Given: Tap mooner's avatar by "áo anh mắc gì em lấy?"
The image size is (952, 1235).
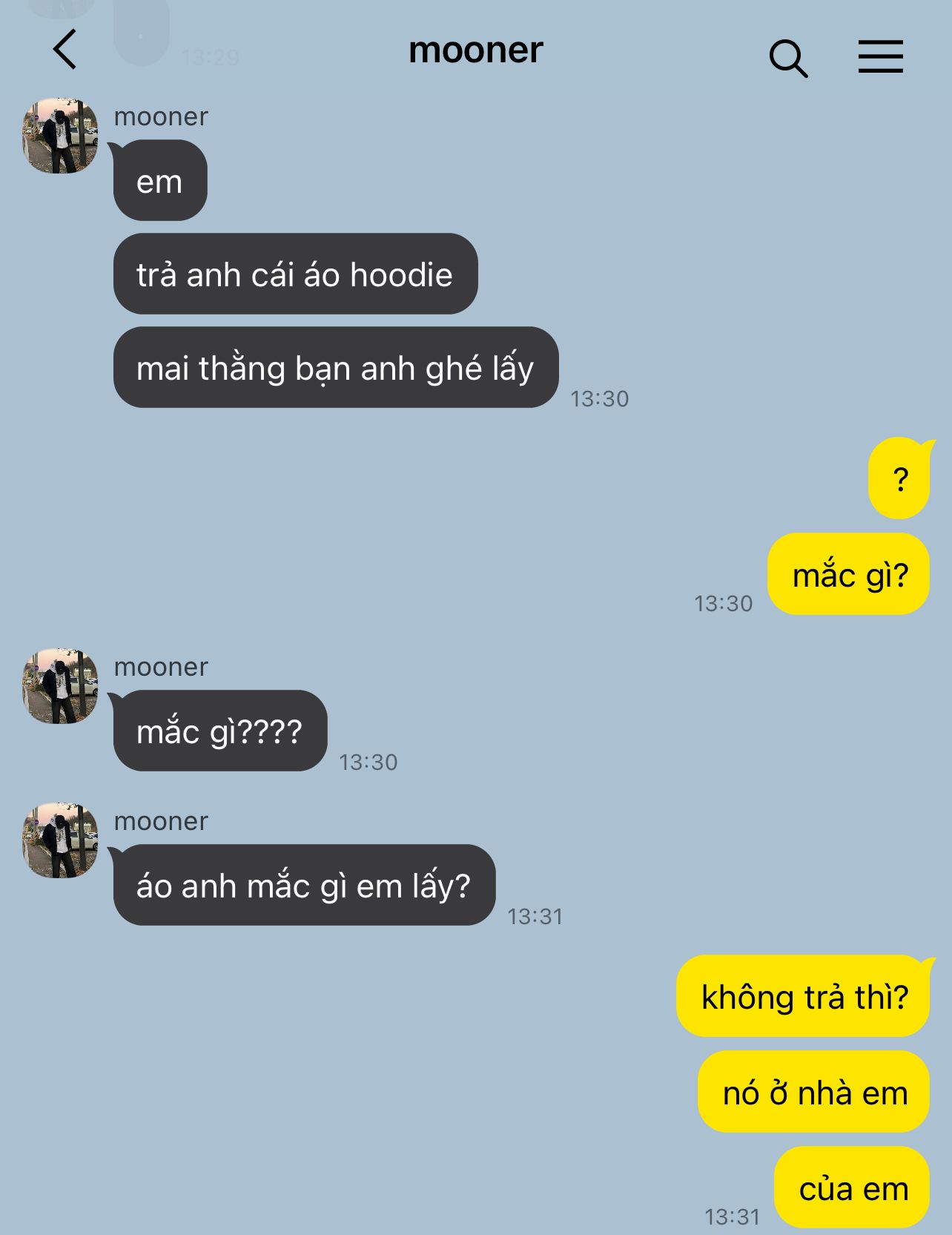Looking at the screenshot, I should (x=60, y=840).
